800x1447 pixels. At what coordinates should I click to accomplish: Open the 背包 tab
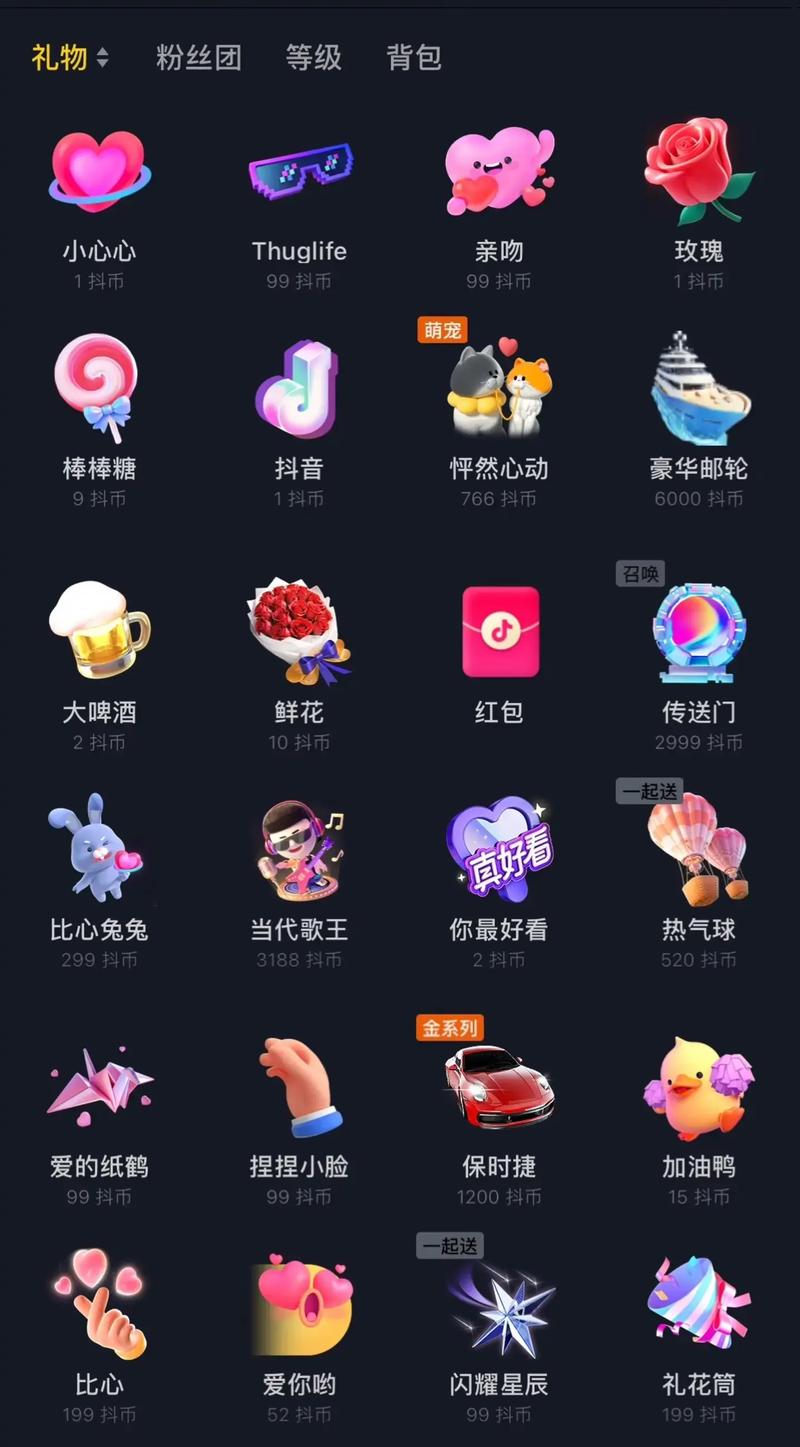[x=414, y=58]
